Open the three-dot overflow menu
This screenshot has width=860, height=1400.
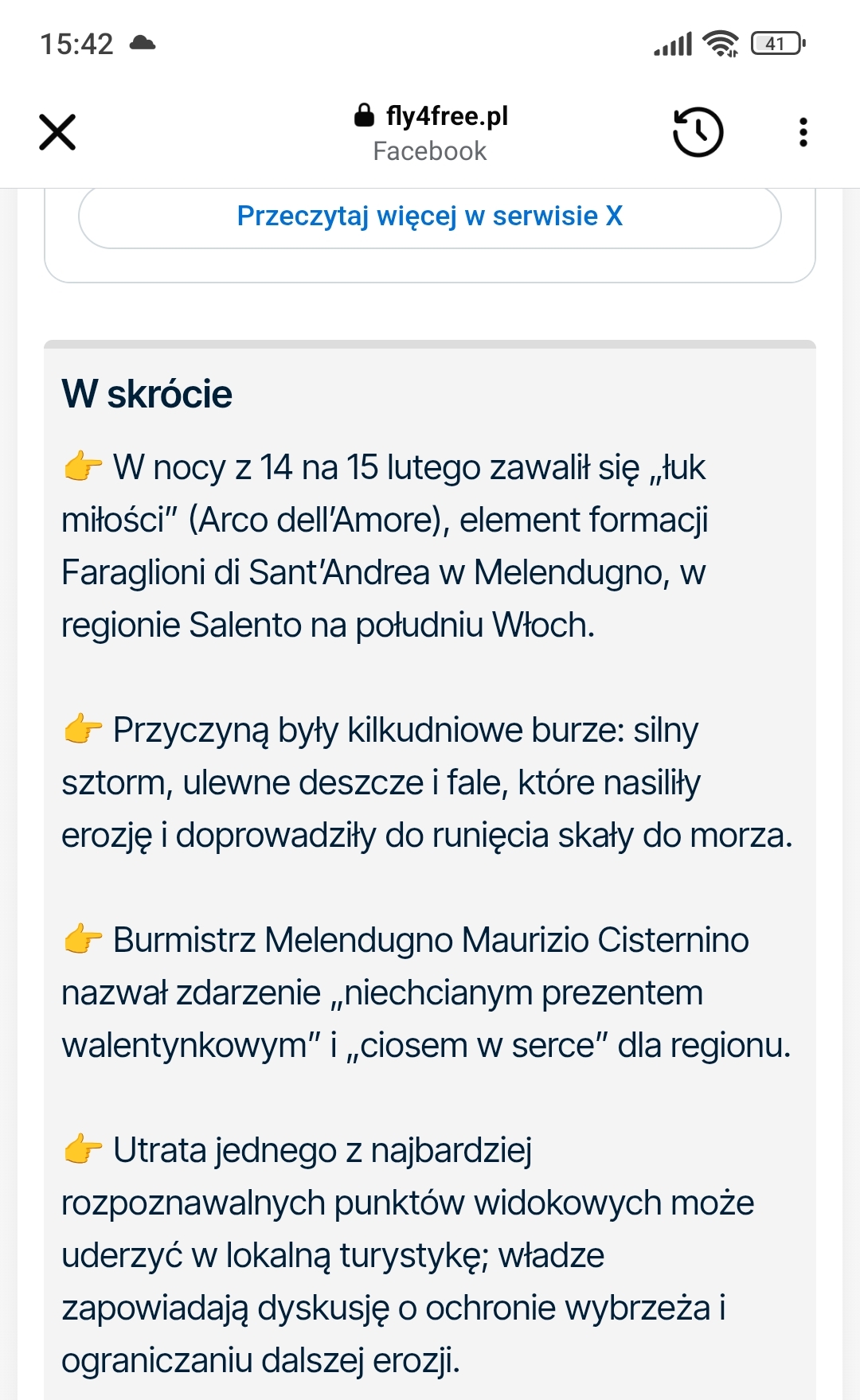point(803,132)
